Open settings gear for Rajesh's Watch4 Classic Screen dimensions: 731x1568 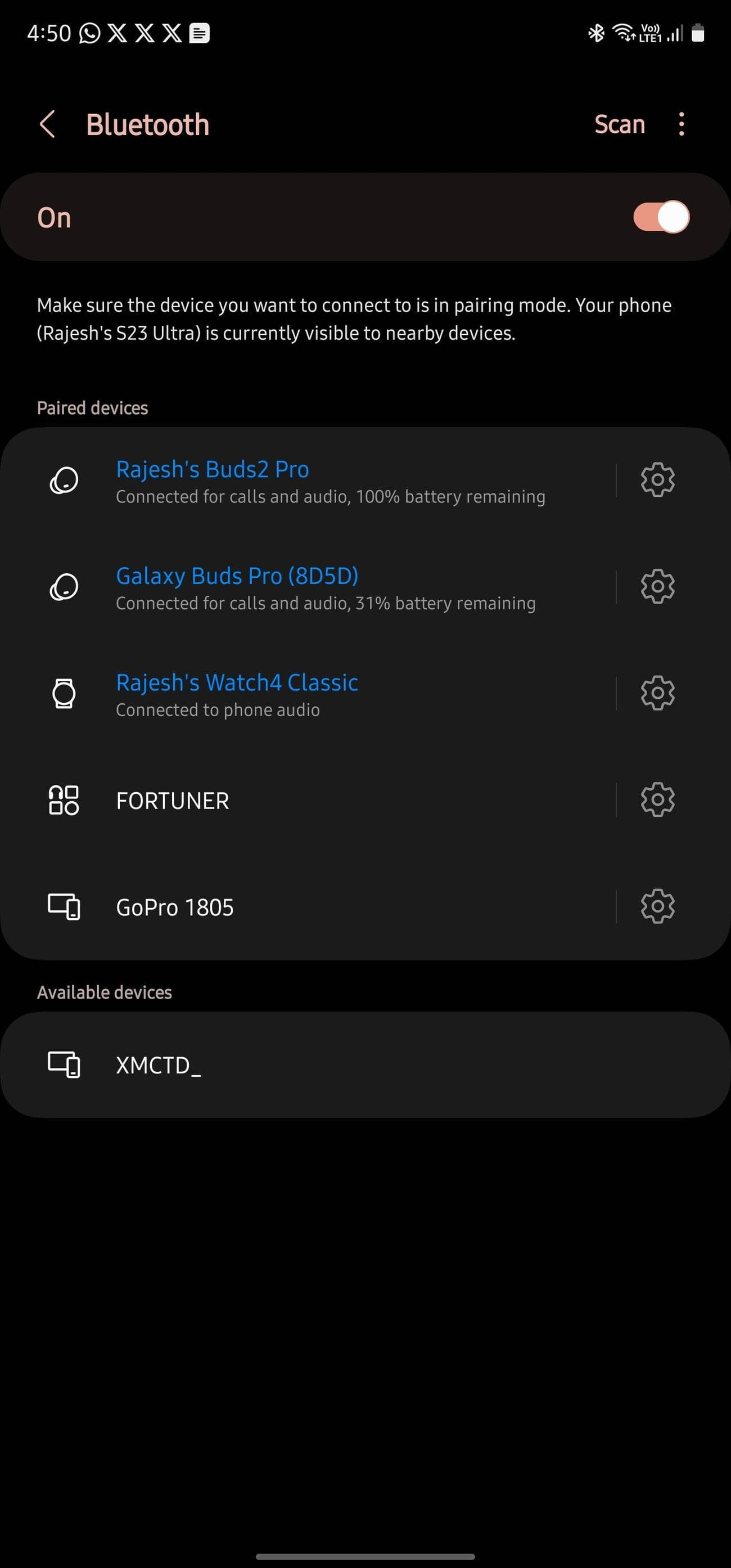click(x=657, y=693)
